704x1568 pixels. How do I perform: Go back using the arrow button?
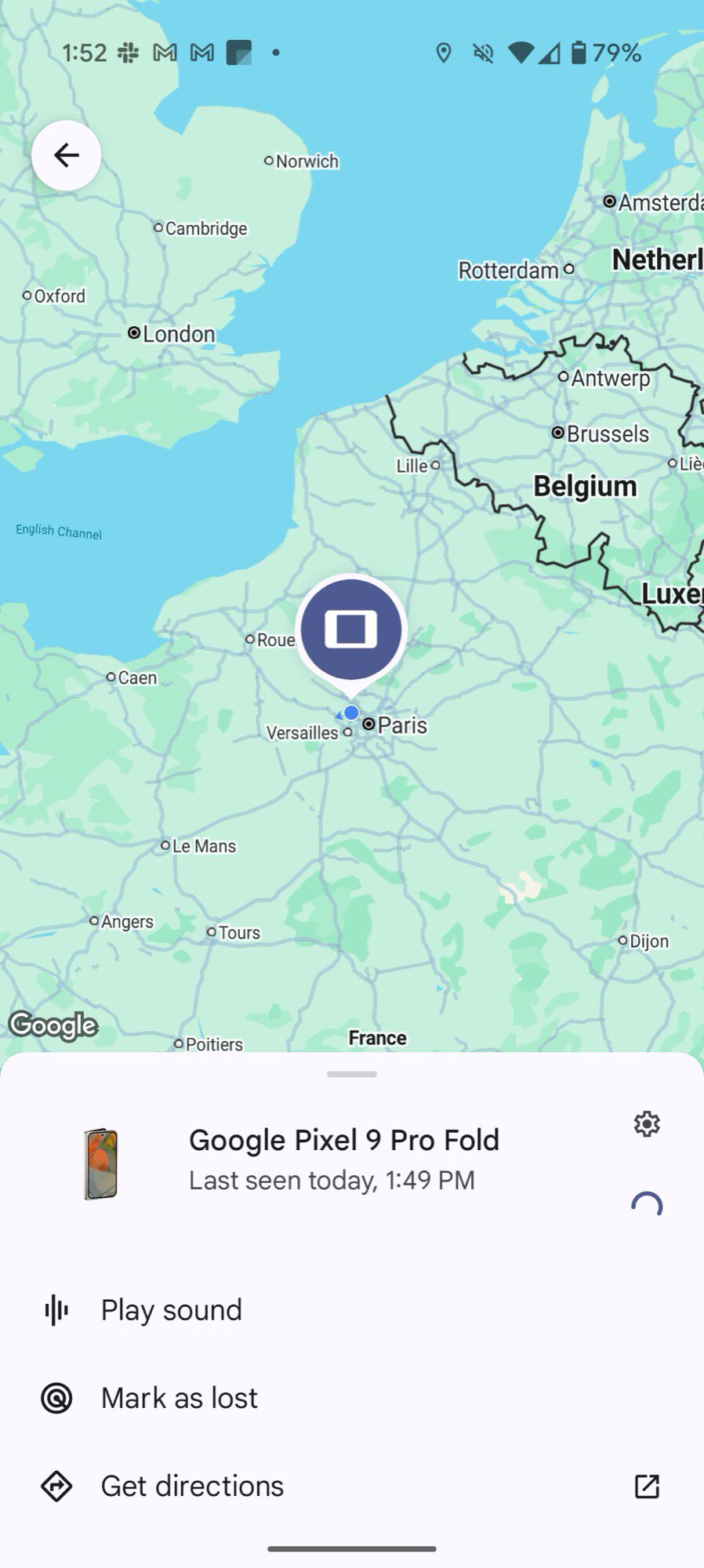(67, 155)
